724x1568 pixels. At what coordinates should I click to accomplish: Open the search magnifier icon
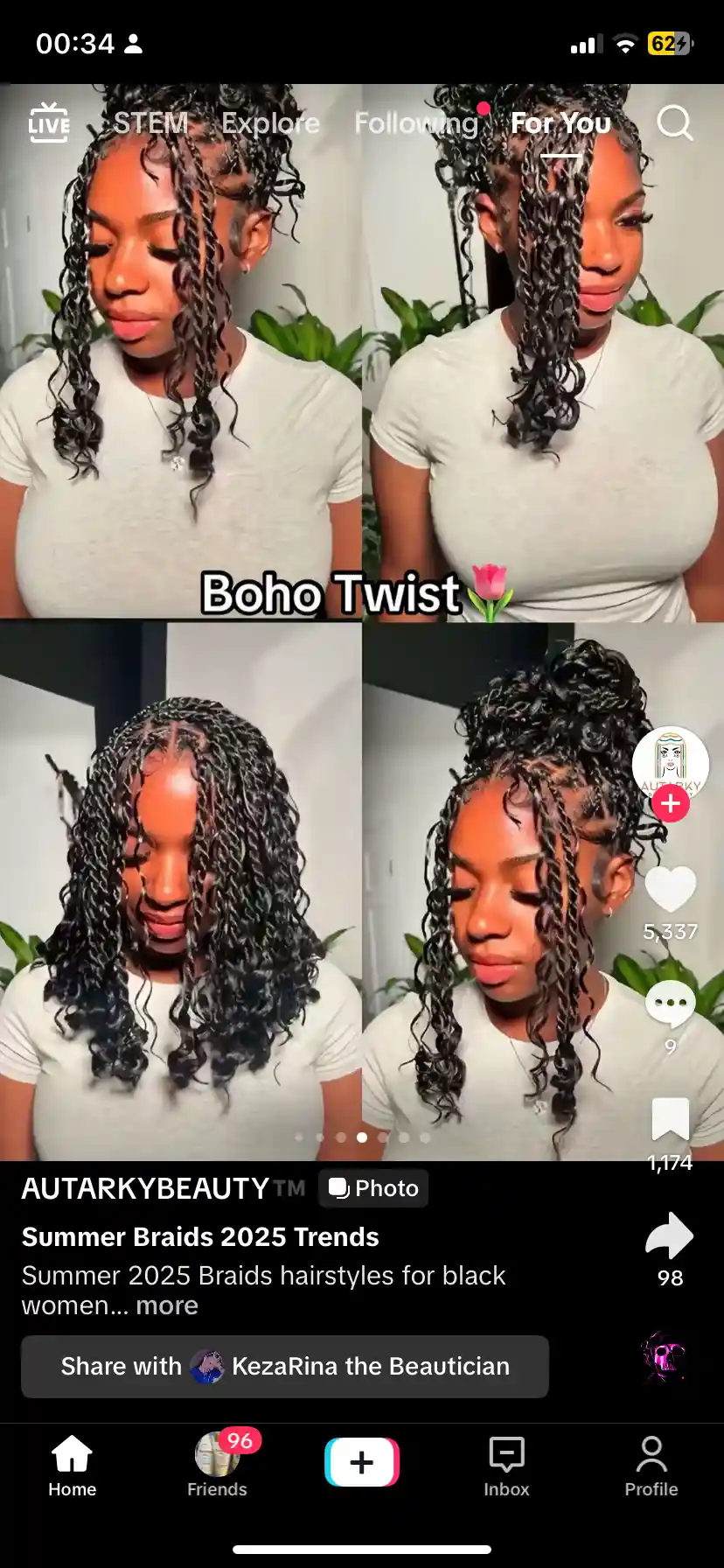coord(674,123)
